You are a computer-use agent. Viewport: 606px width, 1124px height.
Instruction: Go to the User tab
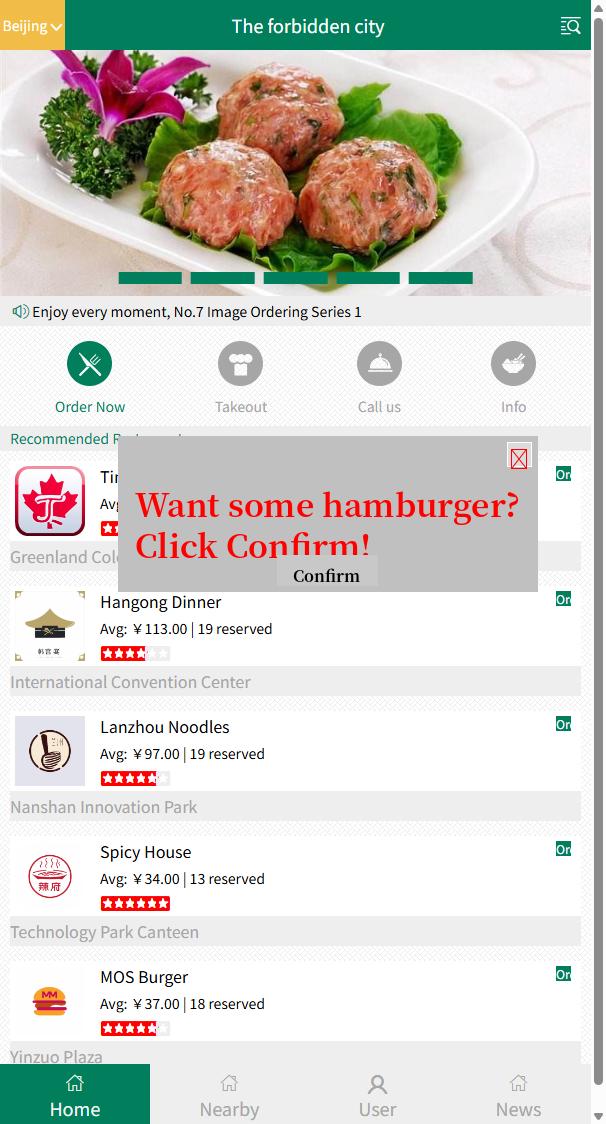tap(377, 1095)
